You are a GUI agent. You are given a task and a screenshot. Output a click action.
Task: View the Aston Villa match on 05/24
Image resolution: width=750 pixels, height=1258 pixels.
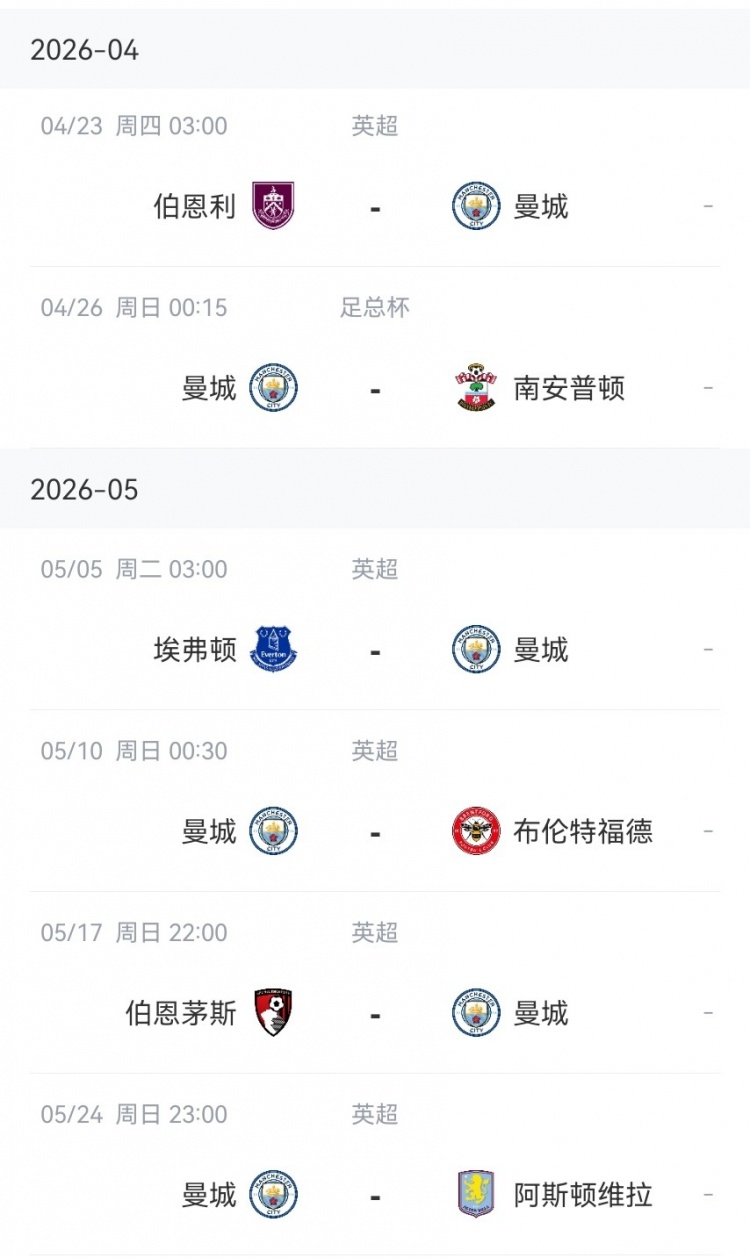[x=375, y=1195]
